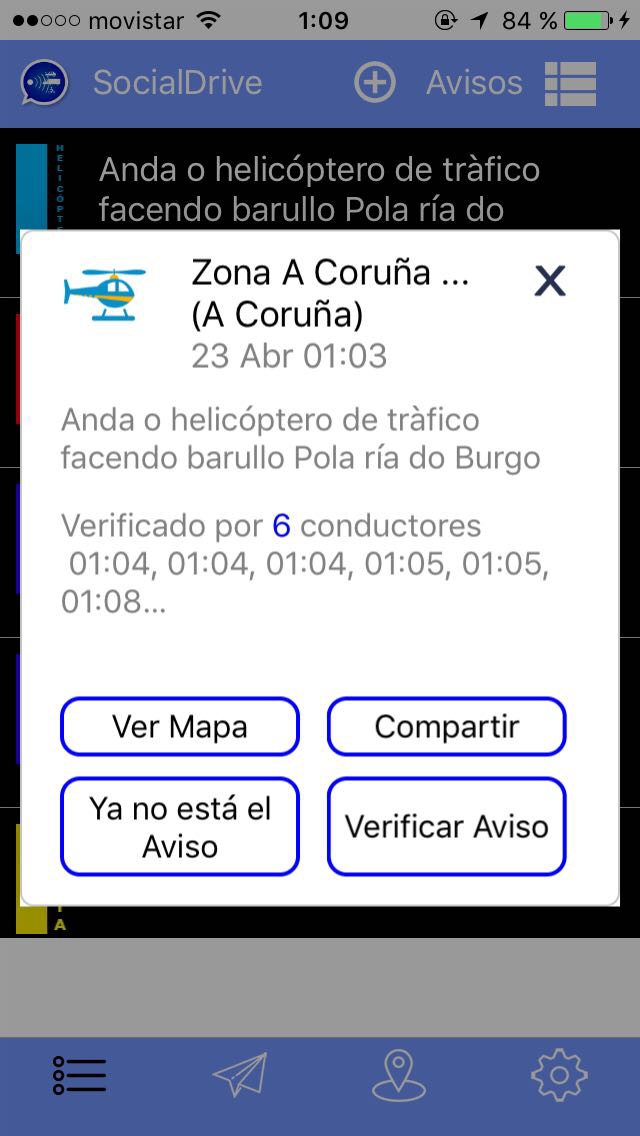Switch to the map location tab
640x1136 pixels.
tap(398, 1076)
